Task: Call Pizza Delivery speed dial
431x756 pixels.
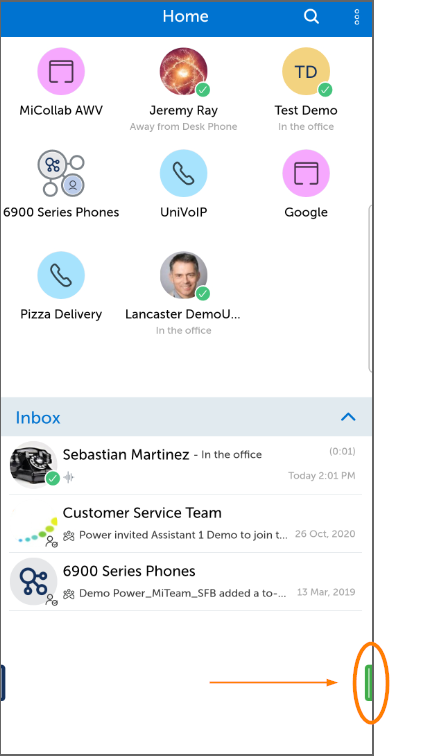Action: (x=61, y=286)
